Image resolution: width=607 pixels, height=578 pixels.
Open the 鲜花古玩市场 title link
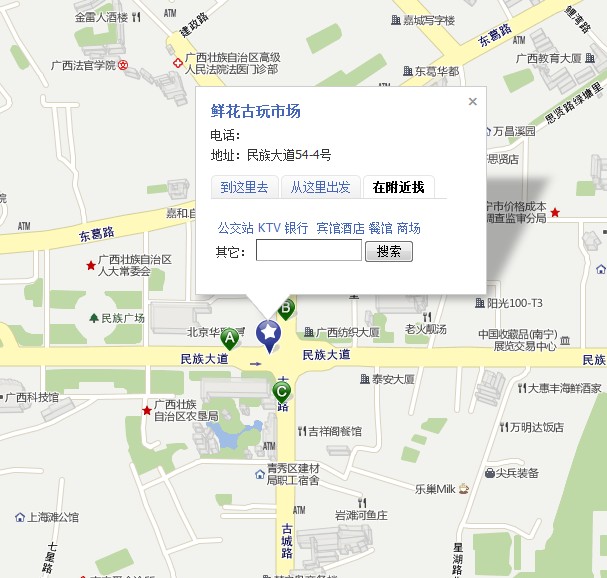[x=255, y=111]
